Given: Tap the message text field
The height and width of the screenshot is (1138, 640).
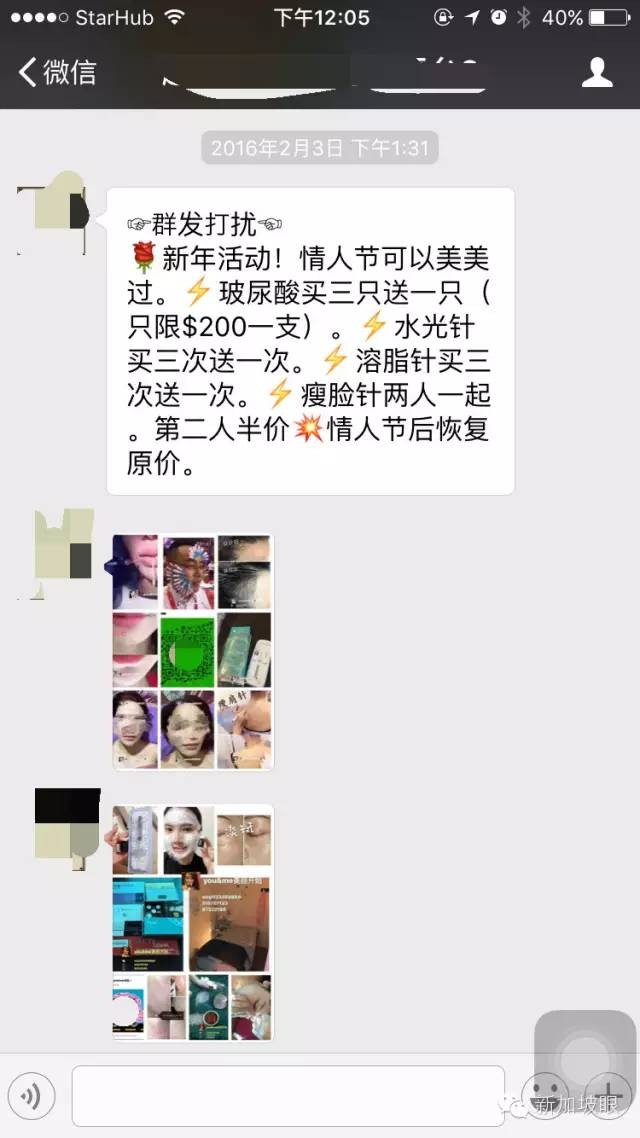Looking at the screenshot, I should pos(288,1096).
